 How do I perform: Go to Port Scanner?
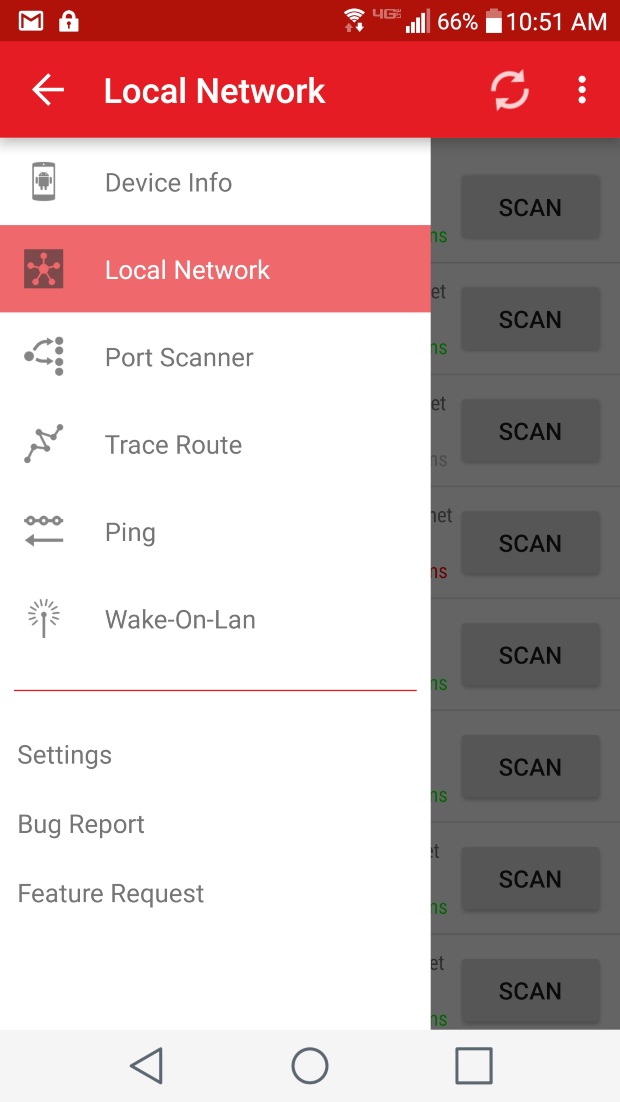(215, 357)
